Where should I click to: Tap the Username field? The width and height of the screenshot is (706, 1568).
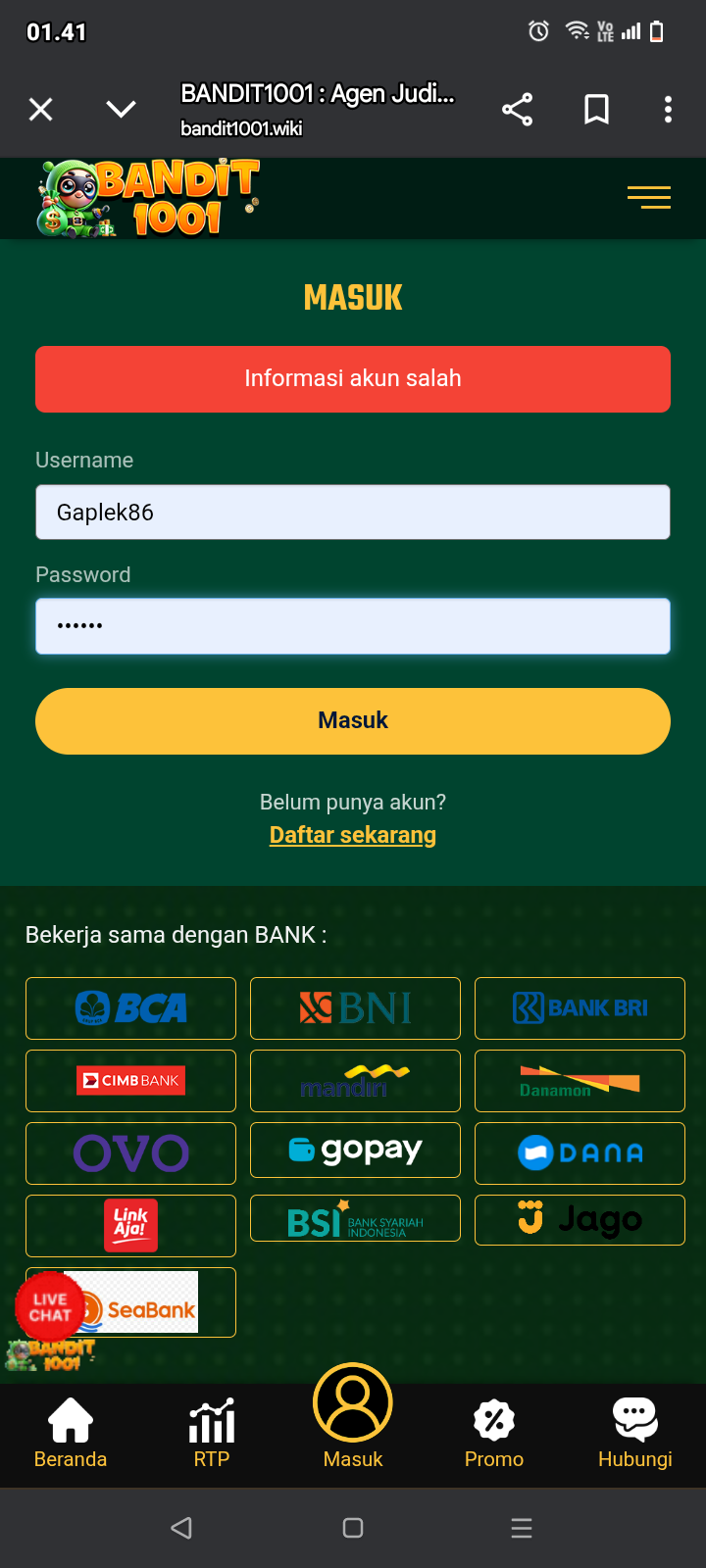click(353, 513)
